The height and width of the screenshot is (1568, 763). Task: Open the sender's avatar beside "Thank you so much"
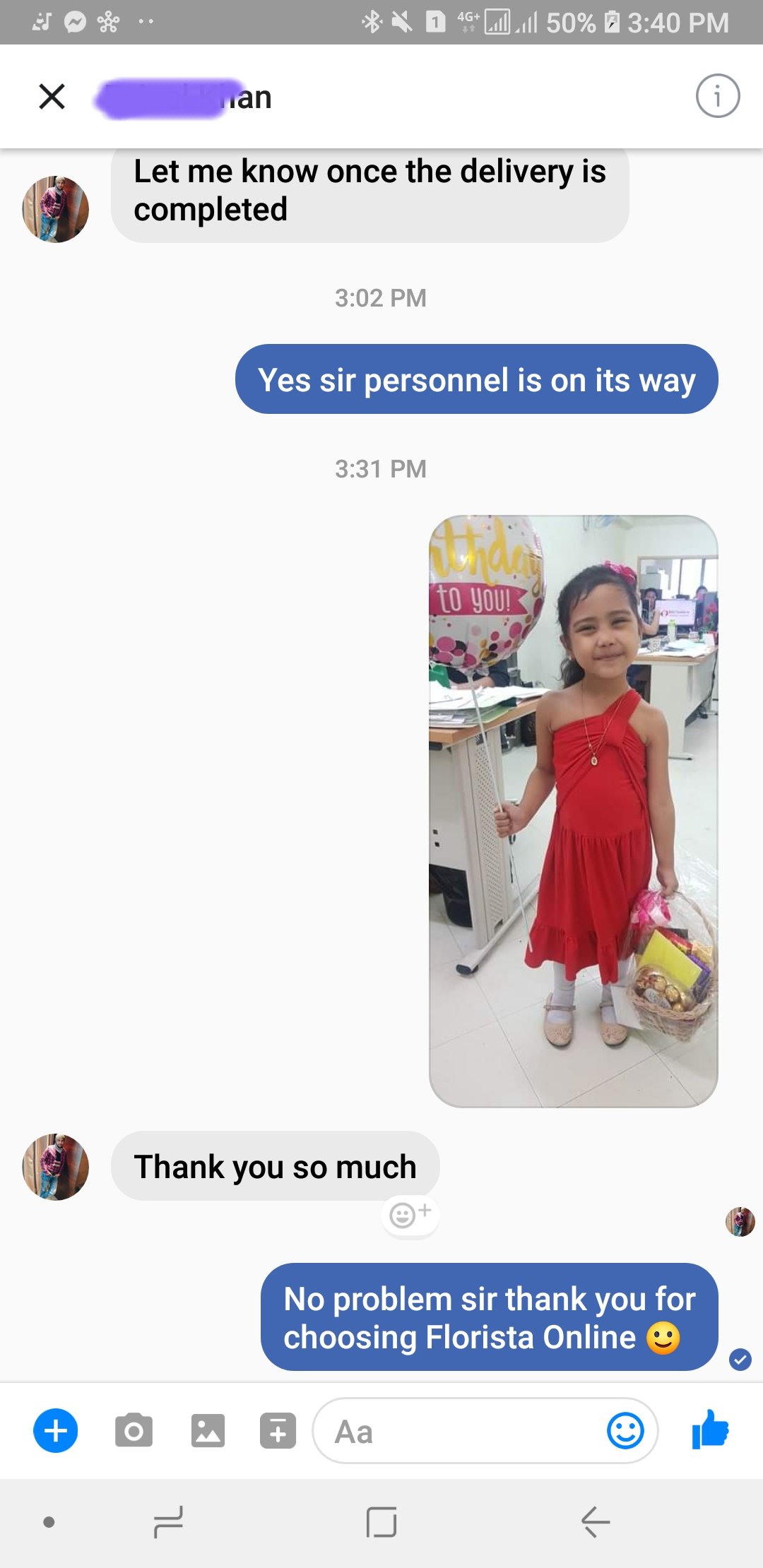56,1167
